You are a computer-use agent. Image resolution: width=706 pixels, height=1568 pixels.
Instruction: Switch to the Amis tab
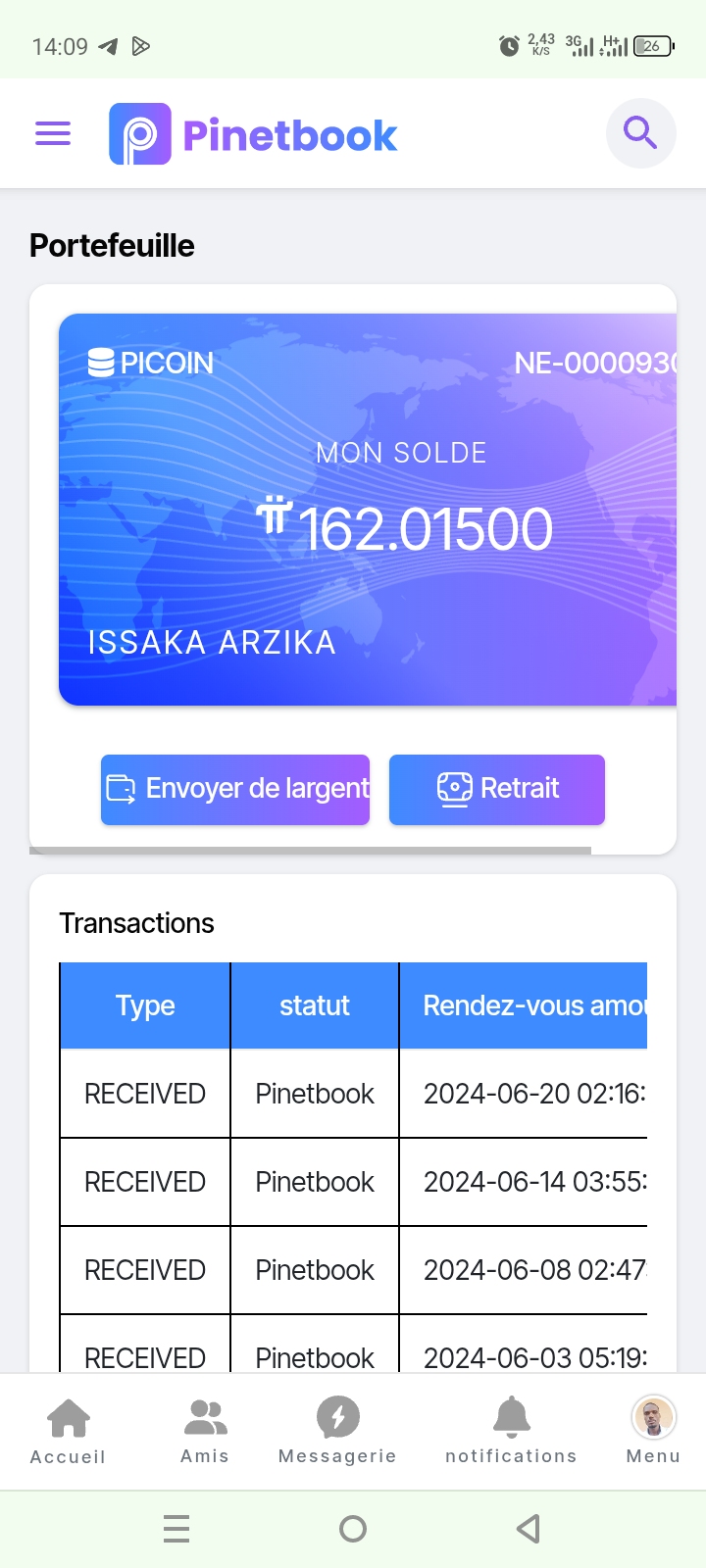pos(205,1431)
